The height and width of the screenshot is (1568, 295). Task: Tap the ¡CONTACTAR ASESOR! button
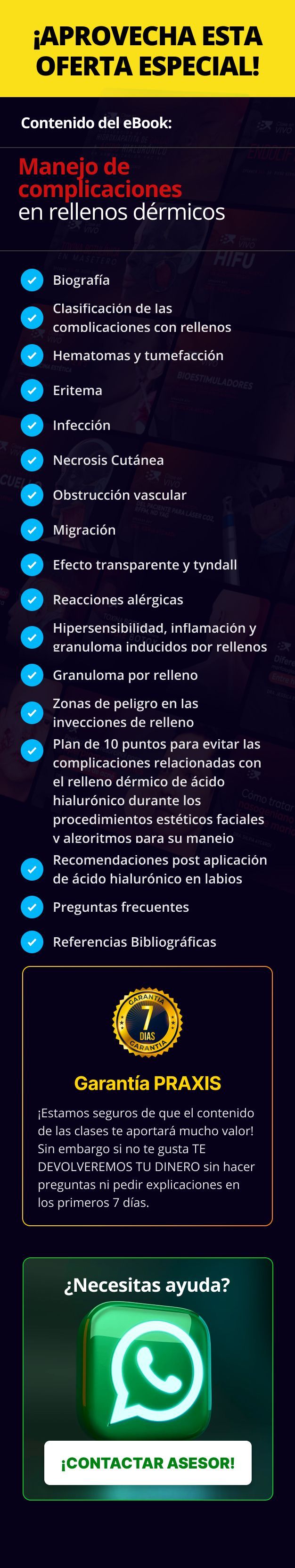[x=147, y=1463]
